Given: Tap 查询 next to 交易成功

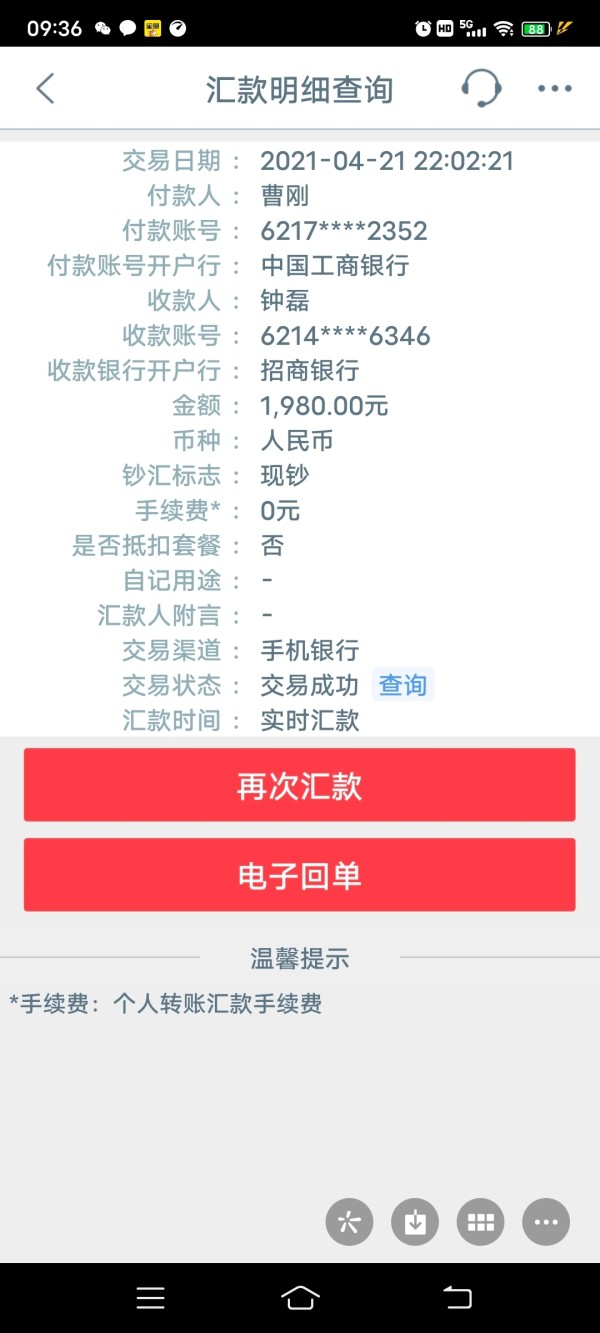Looking at the screenshot, I should 403,685.
